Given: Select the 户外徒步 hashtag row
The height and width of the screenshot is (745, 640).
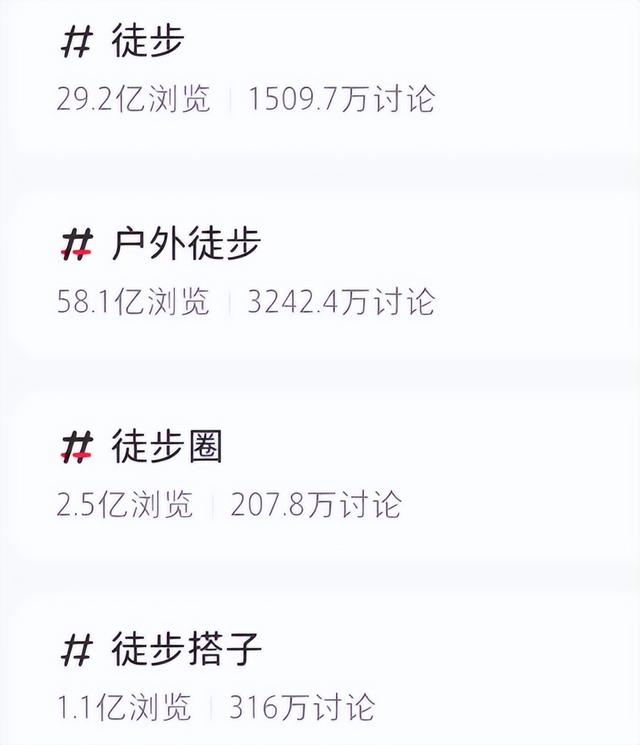Looking at the screenshot, I should 186,244.
